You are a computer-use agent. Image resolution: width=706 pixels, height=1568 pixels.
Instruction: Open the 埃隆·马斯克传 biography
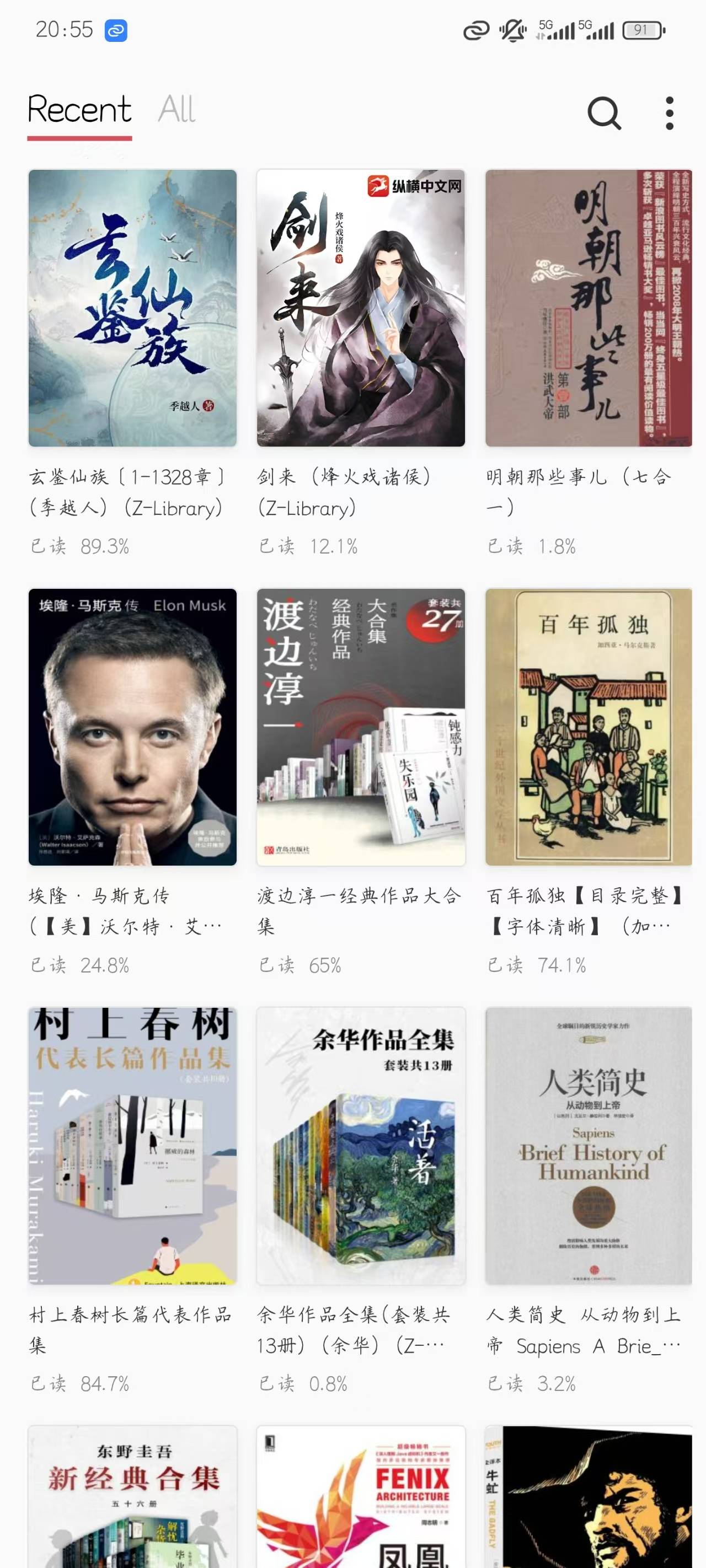[x=132, y=727]
